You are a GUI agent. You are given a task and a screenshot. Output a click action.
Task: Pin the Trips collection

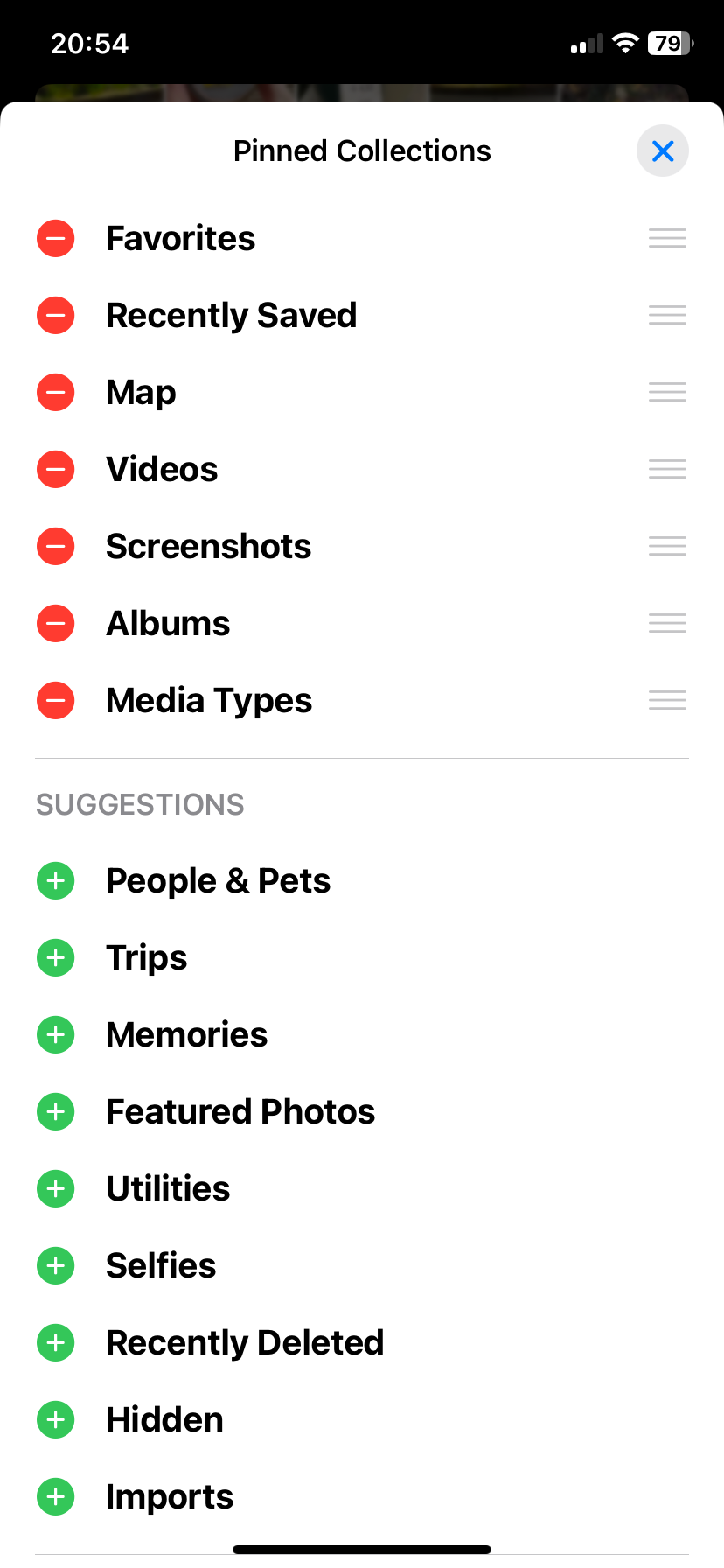pyautogui.click(x=56, y=958)
